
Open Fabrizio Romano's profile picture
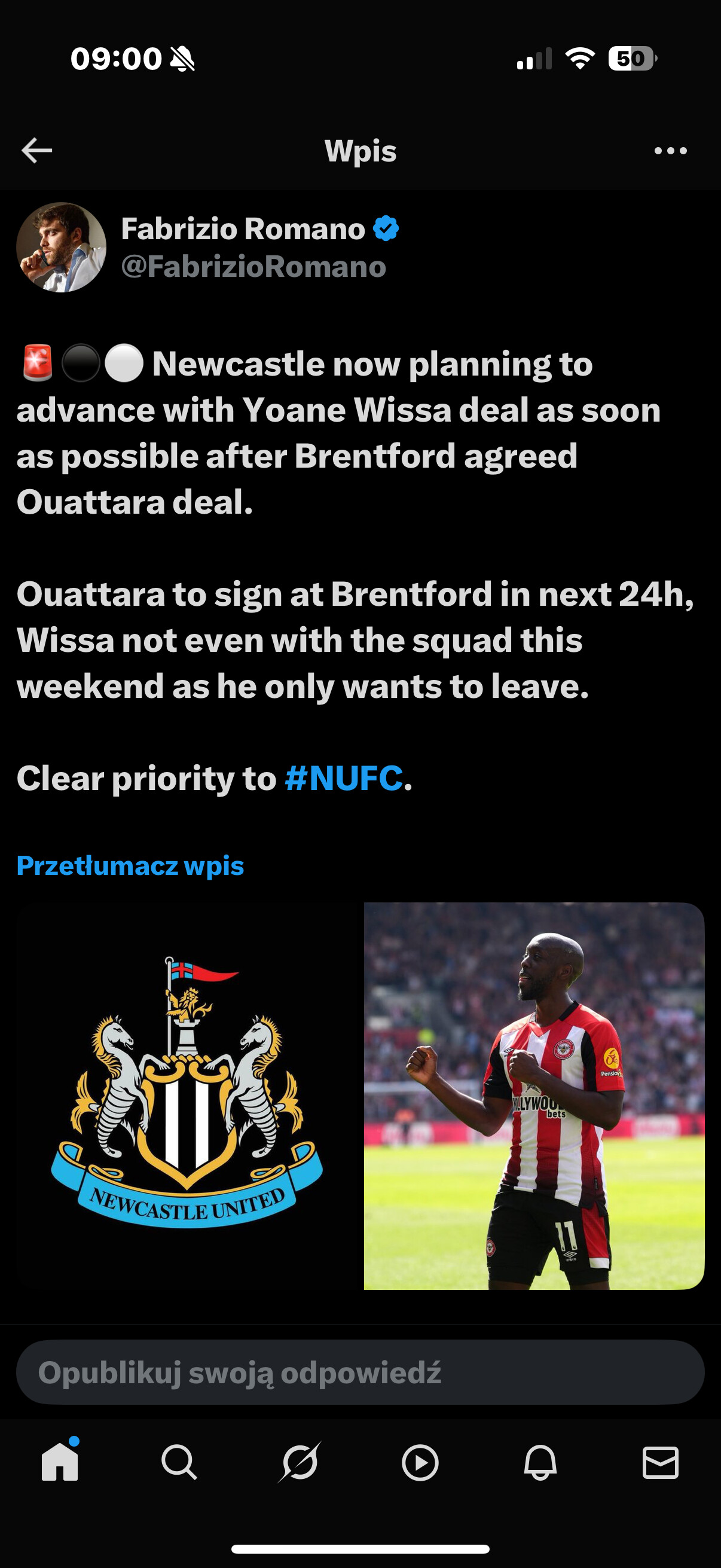(62, 247)
